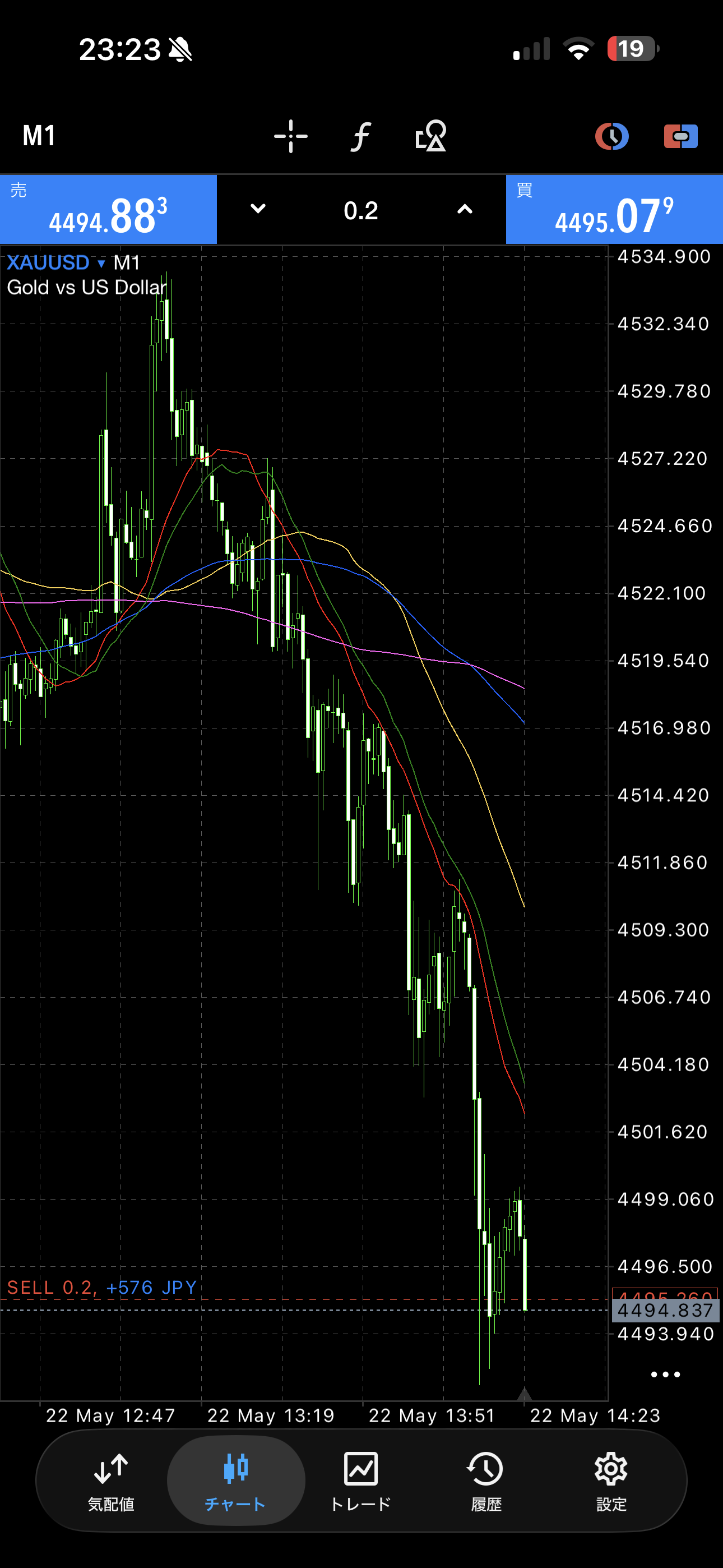Open the chart objects shapes tool
The width and height of the screenshot is (723, 1568).
(x=431, y=136)
